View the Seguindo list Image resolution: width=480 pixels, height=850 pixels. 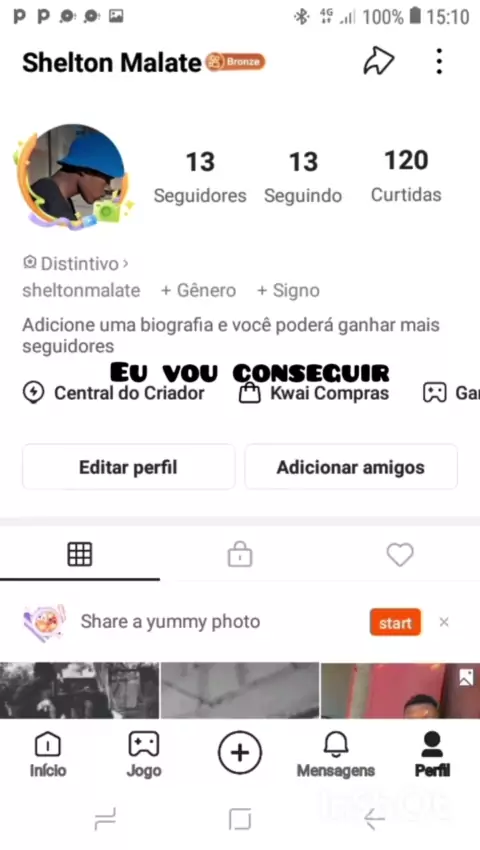click(303, 177)
